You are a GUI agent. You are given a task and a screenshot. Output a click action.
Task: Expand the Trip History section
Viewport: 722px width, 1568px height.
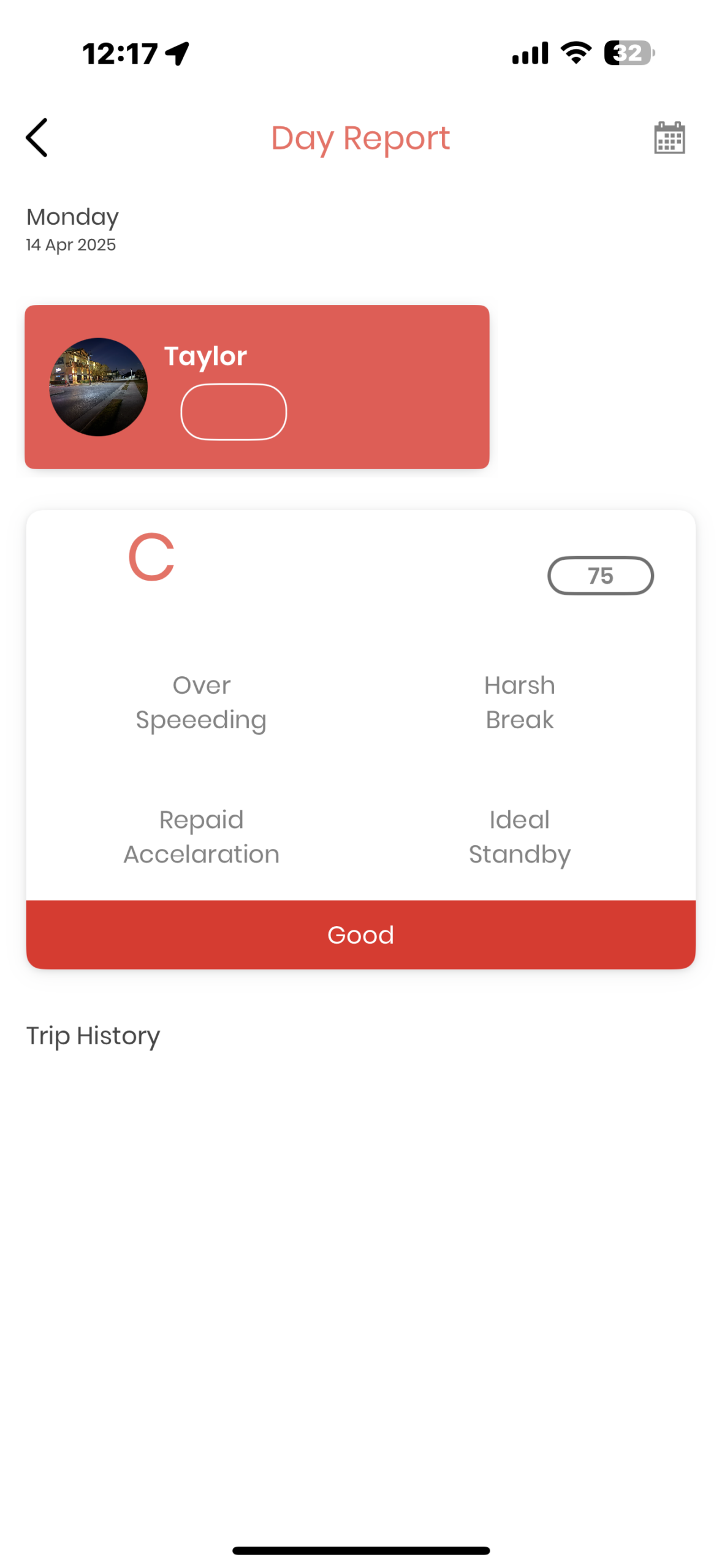click(93, 1036)
